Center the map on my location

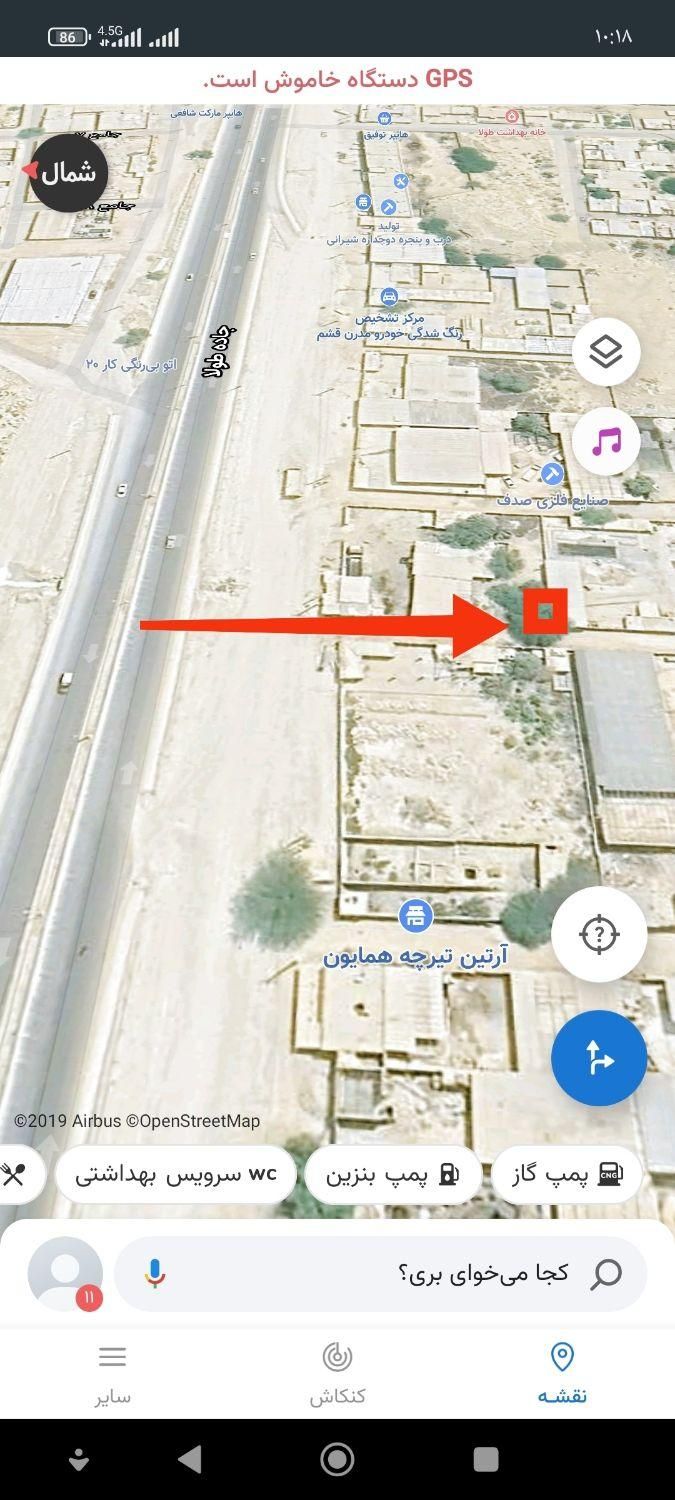[x=599, y=935]
